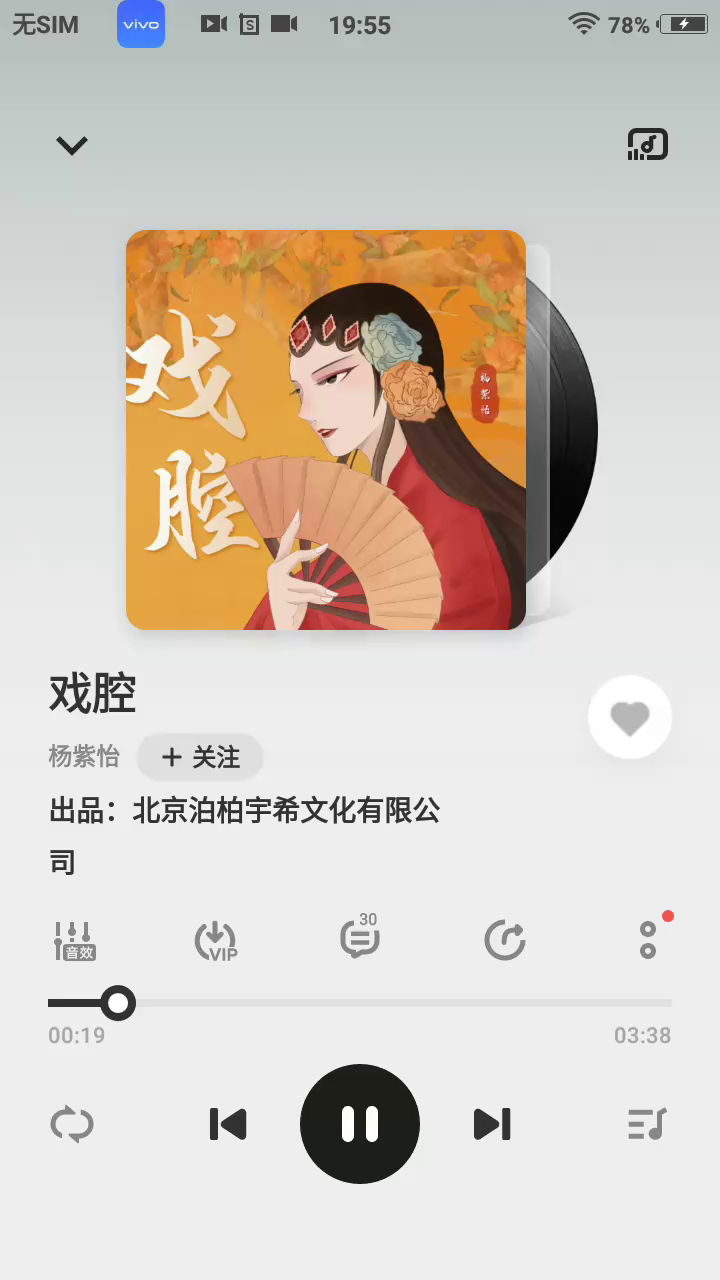
Task: Open artist 杨紫怡's page
Action: [84, 757]
